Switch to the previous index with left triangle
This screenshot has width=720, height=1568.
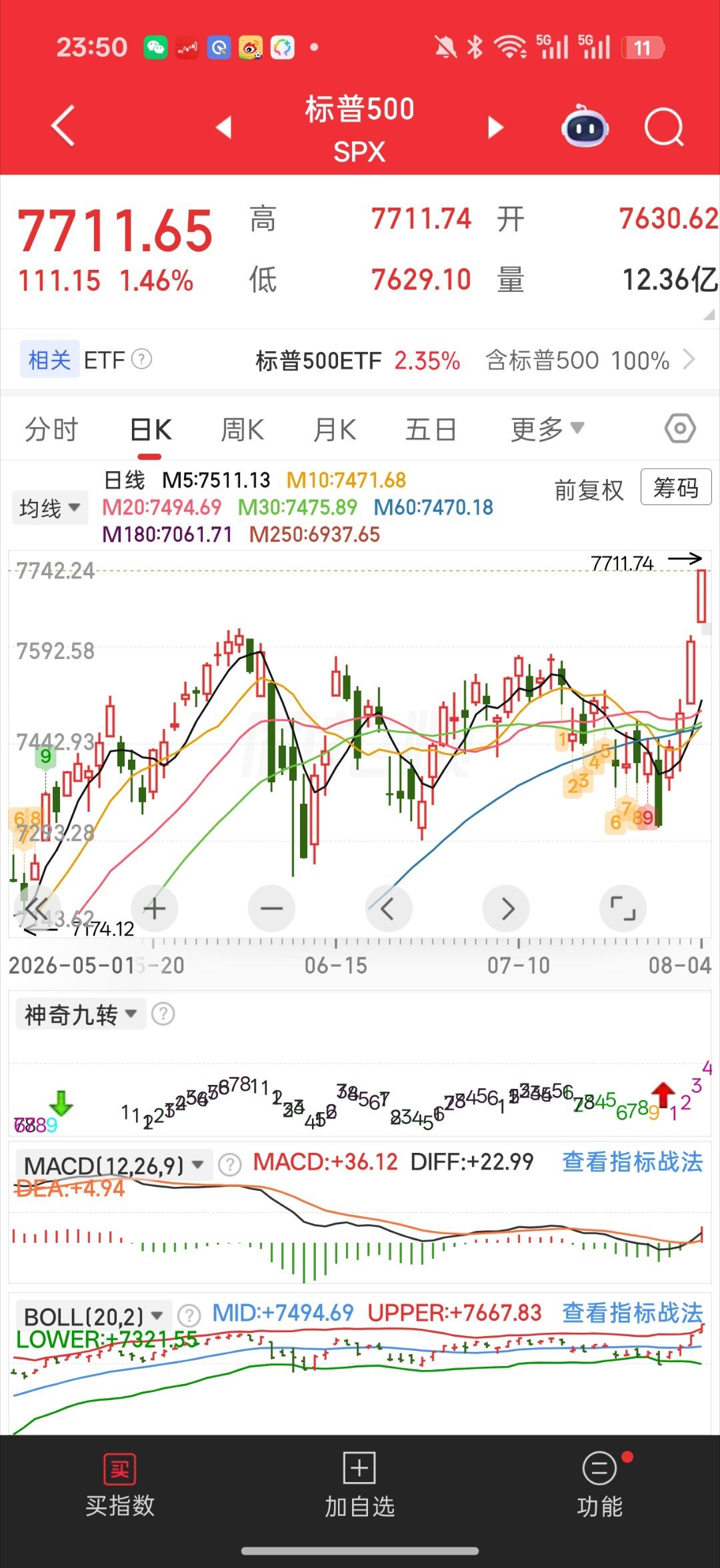[x=224, y=127]
